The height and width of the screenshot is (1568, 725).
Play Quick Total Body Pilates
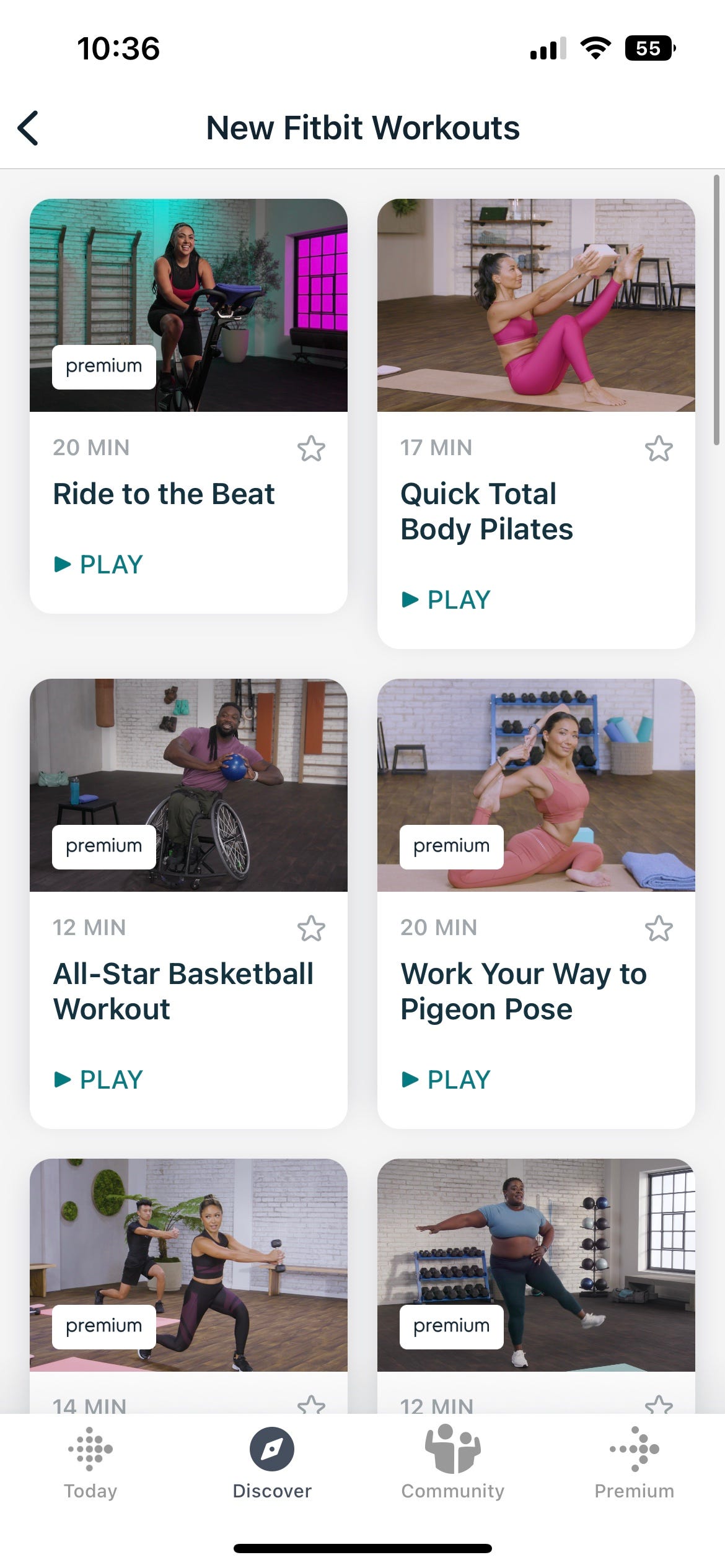447,599
